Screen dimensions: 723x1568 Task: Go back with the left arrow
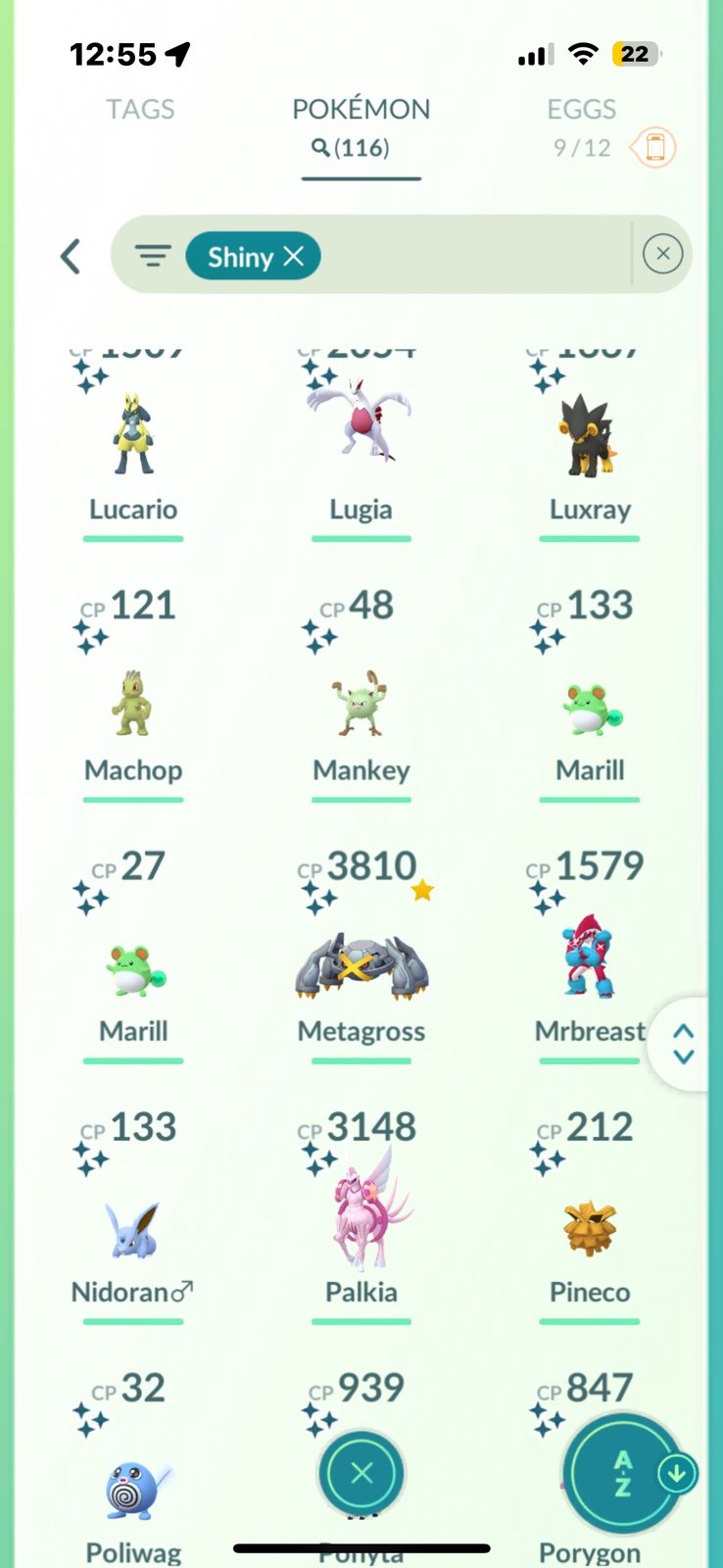[70, 257]
